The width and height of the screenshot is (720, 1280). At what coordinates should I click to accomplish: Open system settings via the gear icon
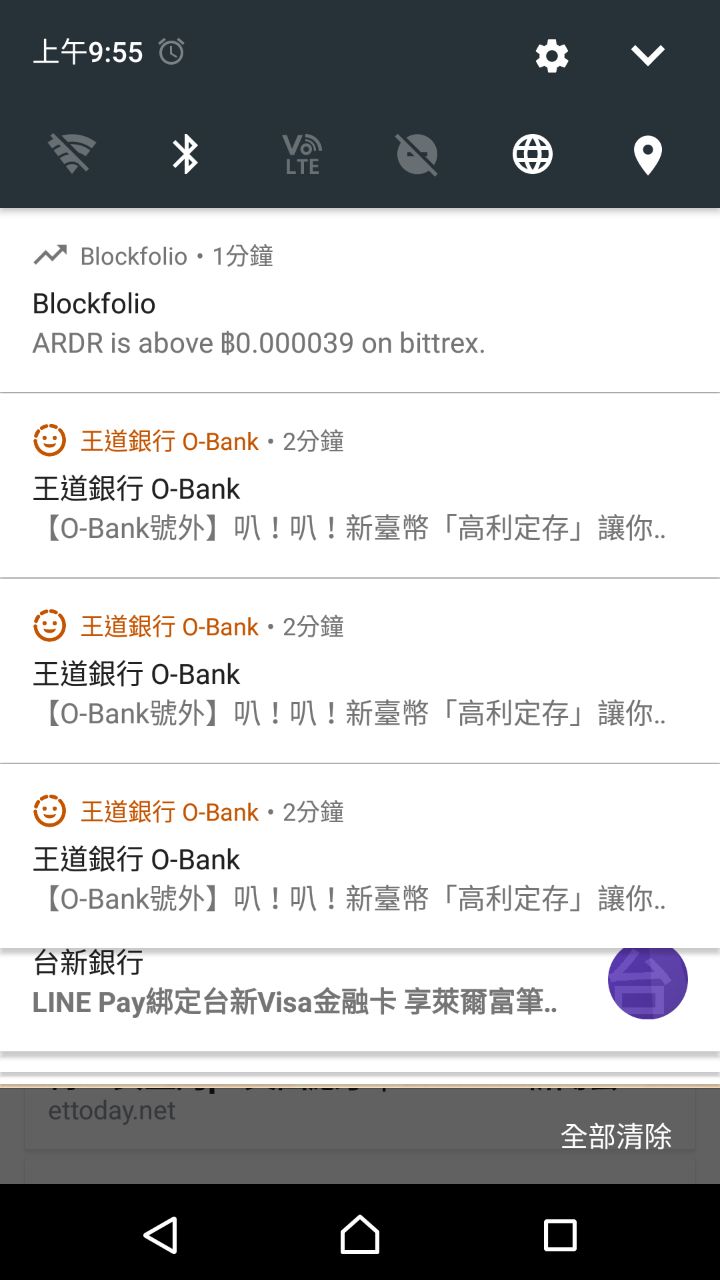click(x=552, y=55)
